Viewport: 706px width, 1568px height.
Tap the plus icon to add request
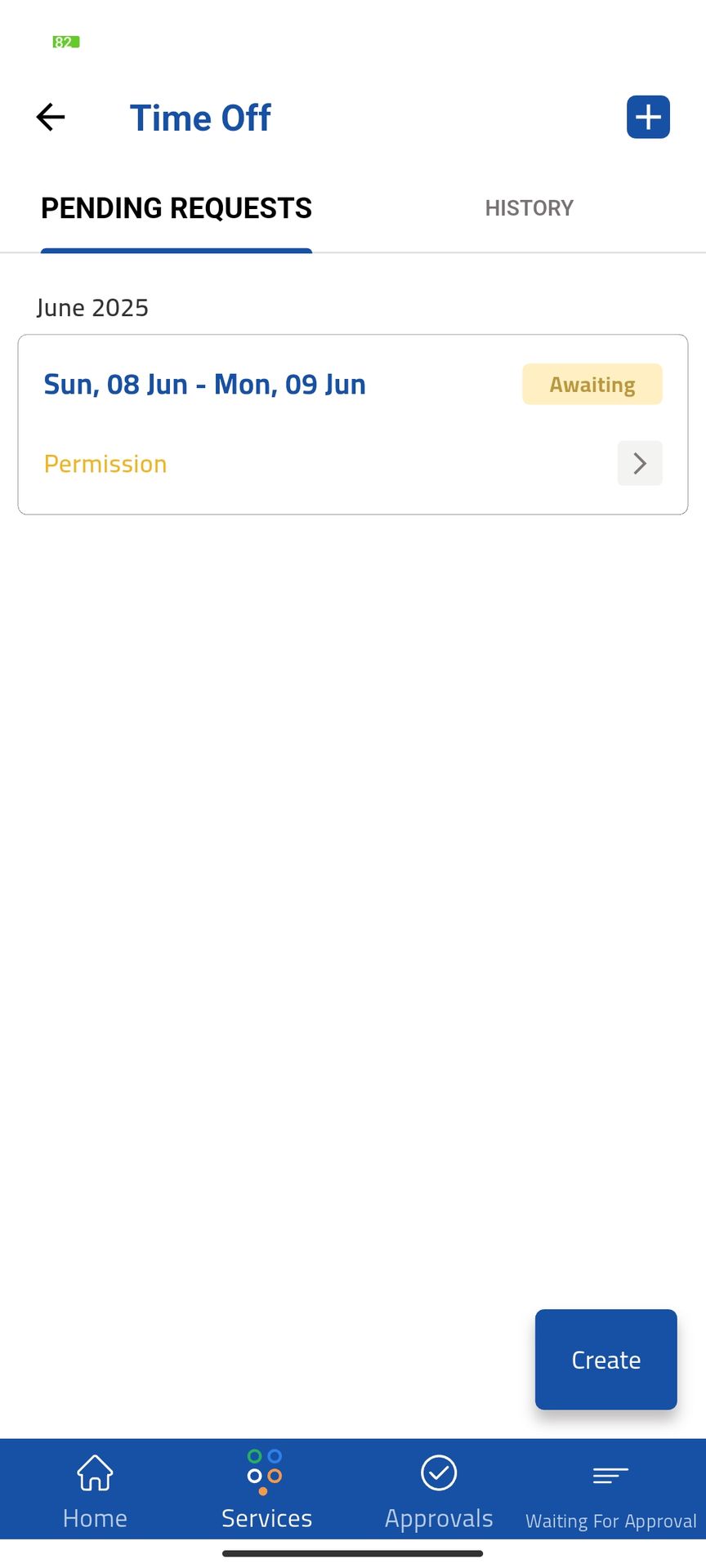click(x=648, y=117)
